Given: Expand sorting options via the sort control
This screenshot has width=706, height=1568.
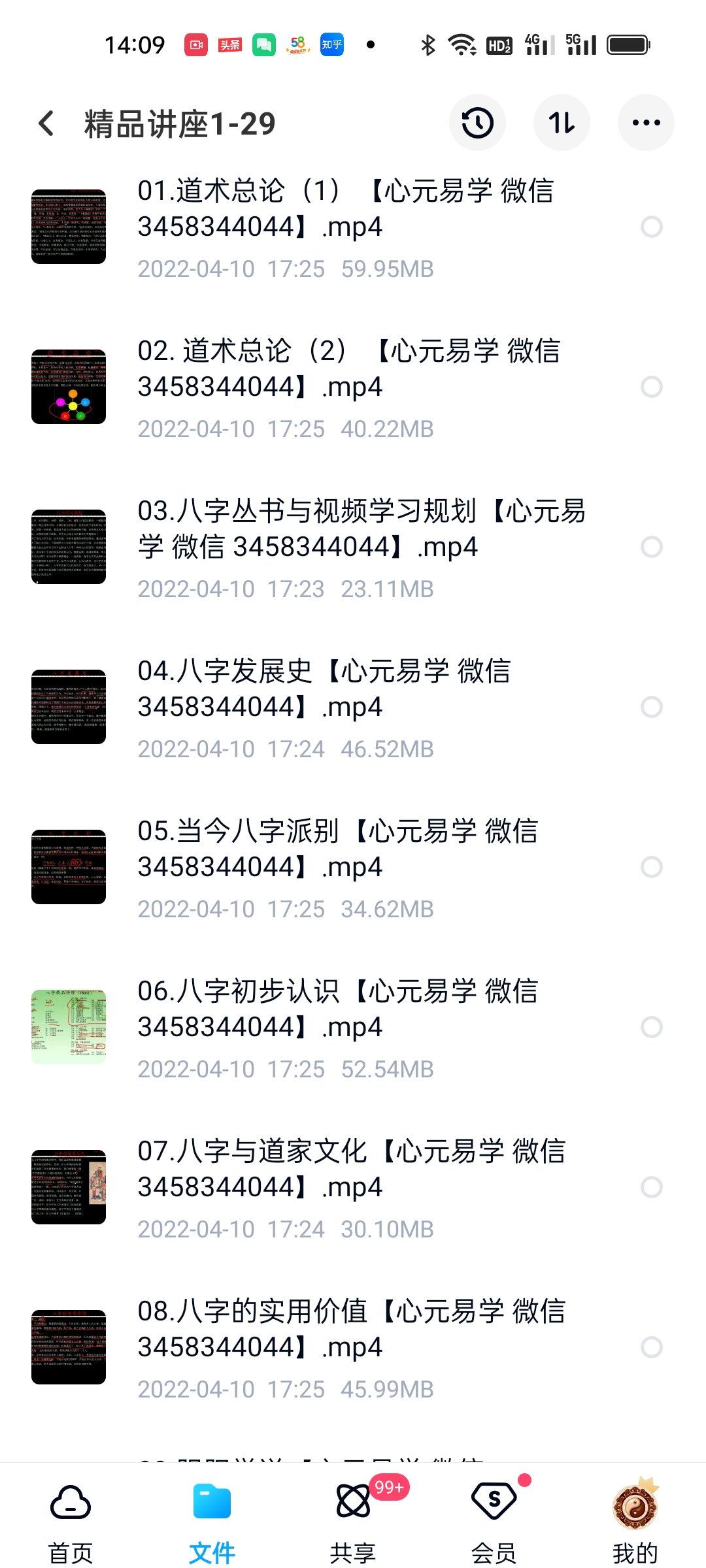Looking at the screenshot, I should coord(562,122).
